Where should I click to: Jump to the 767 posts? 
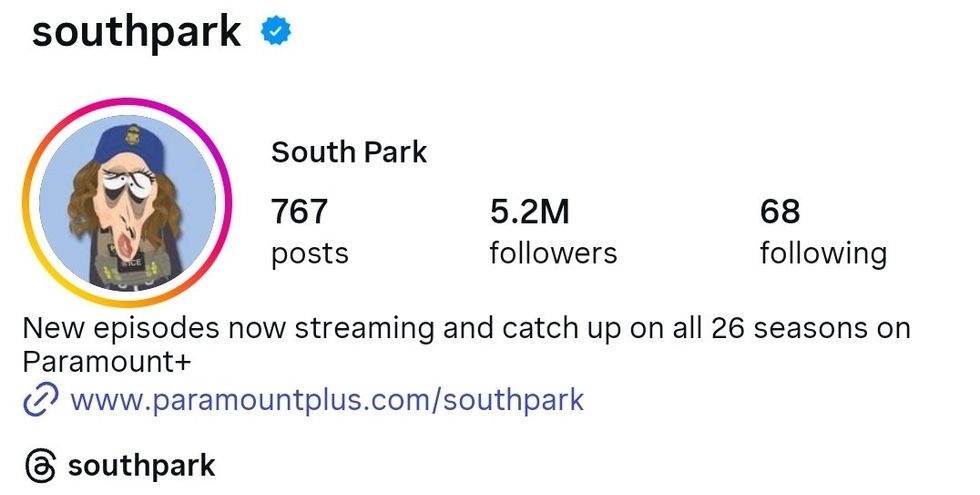tap(309, 232)
